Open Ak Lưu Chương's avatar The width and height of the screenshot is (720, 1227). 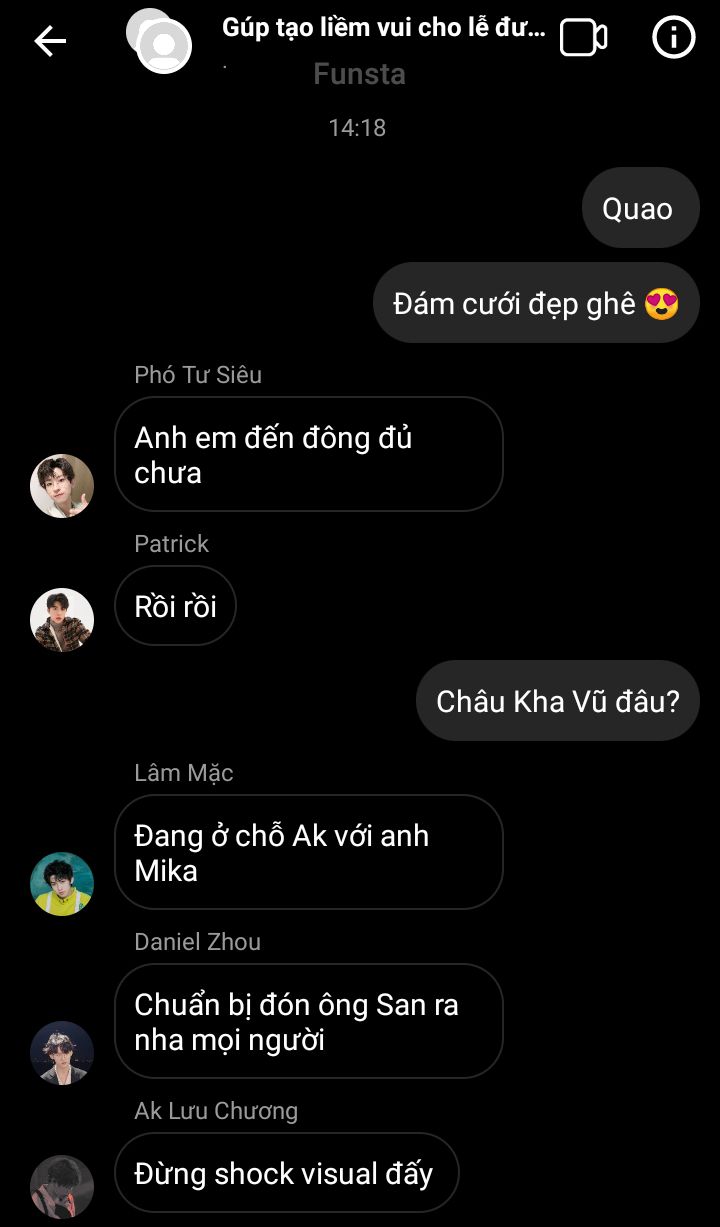(x=62, y=1187)
